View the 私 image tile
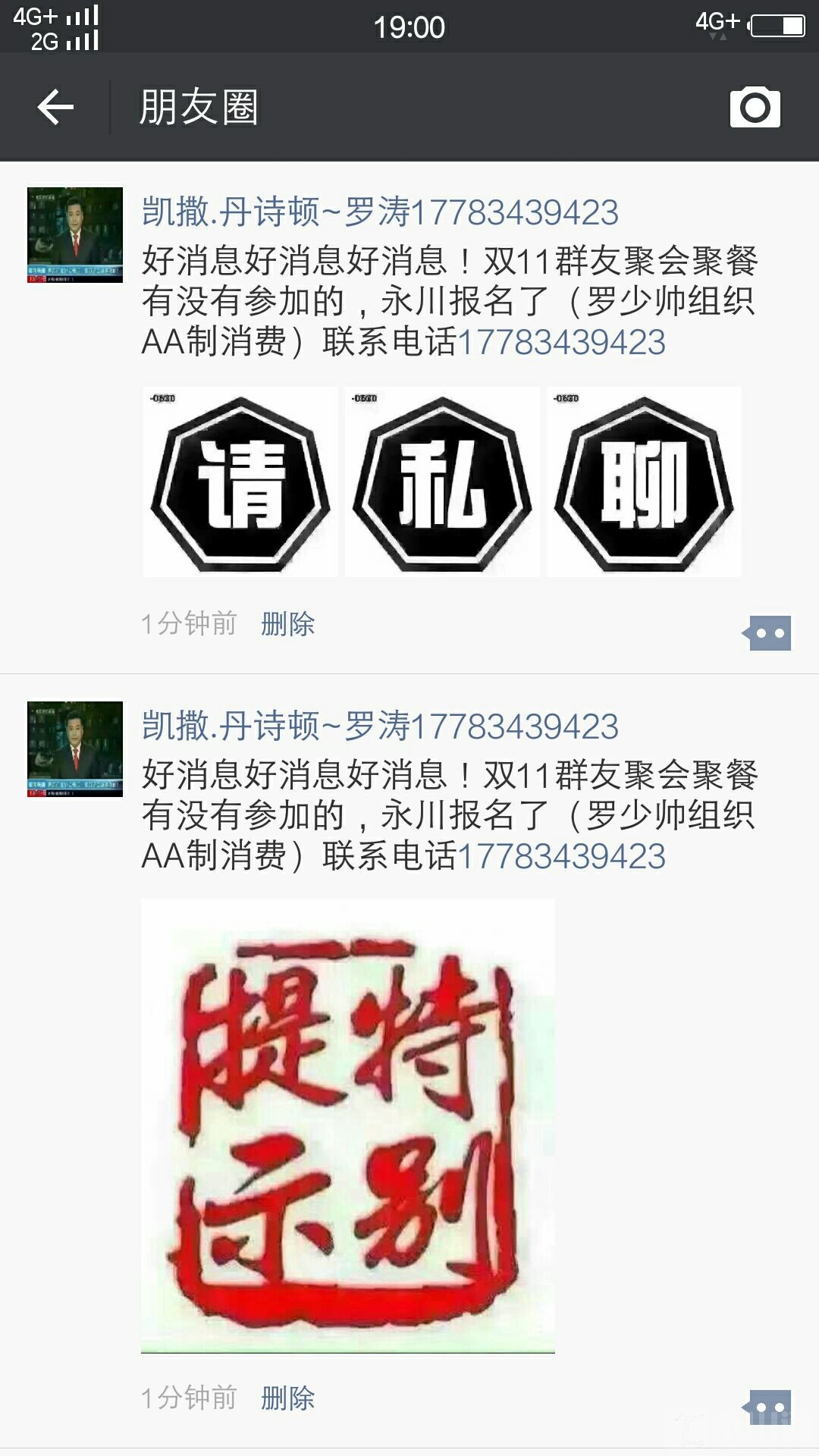This screenshot has width=819, height=1456. [442, 482]
